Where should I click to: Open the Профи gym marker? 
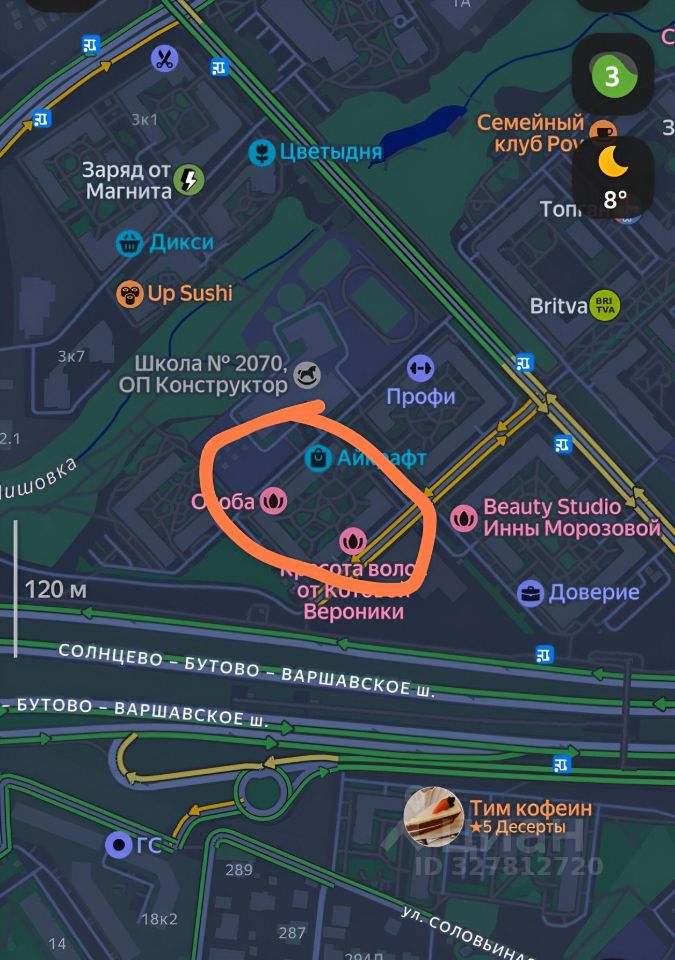tap(420, 368)
